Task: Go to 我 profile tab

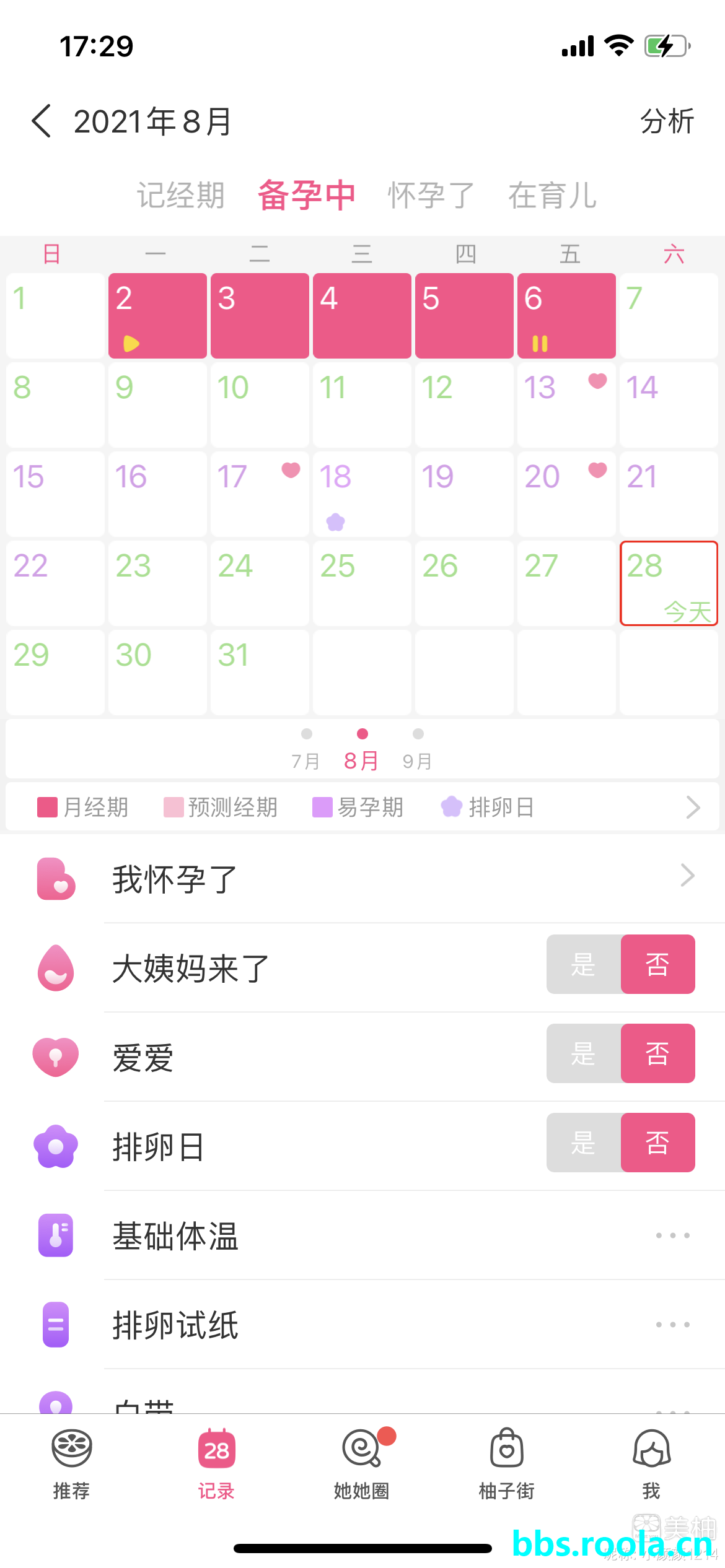Action: pos(651,1464)
